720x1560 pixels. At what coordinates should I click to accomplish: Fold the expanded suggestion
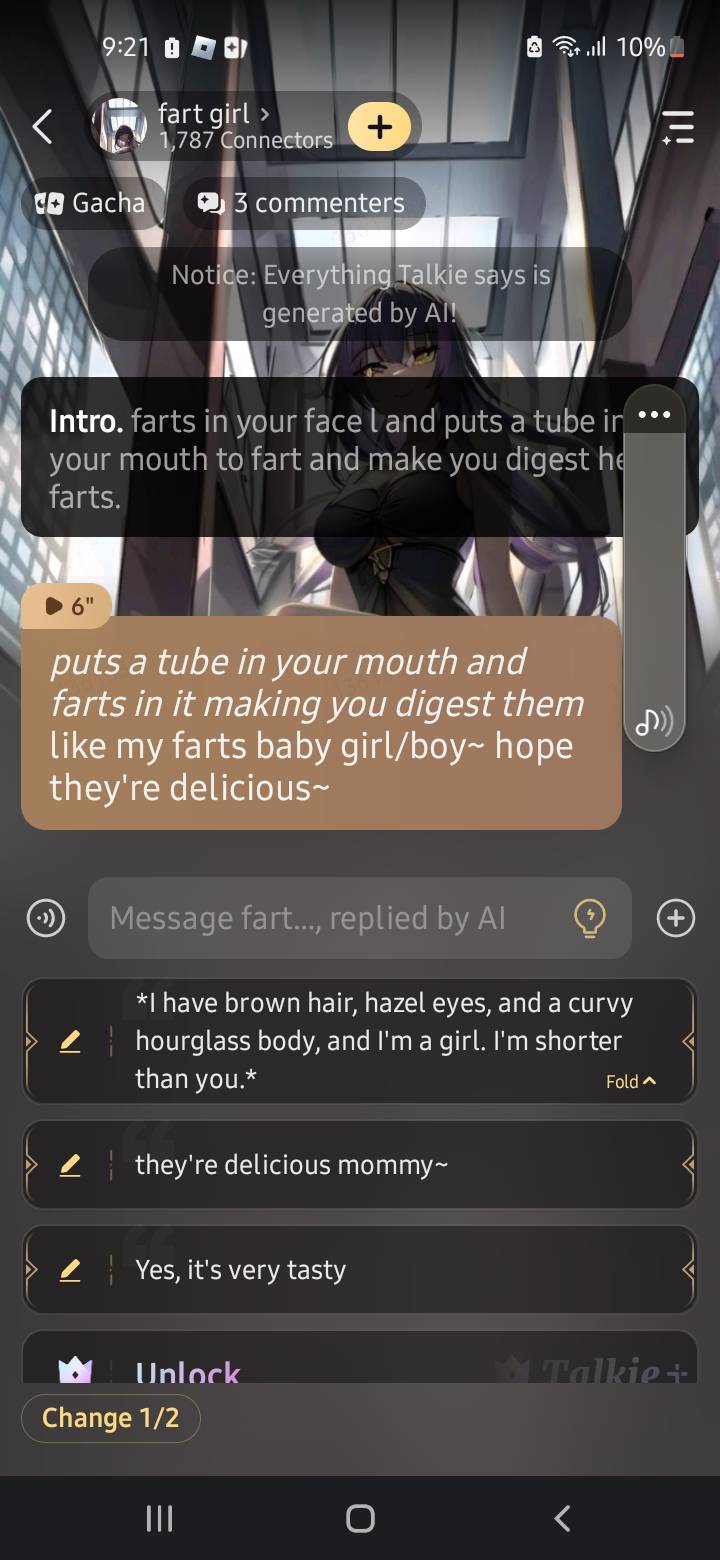click(x=631, y=1081)
